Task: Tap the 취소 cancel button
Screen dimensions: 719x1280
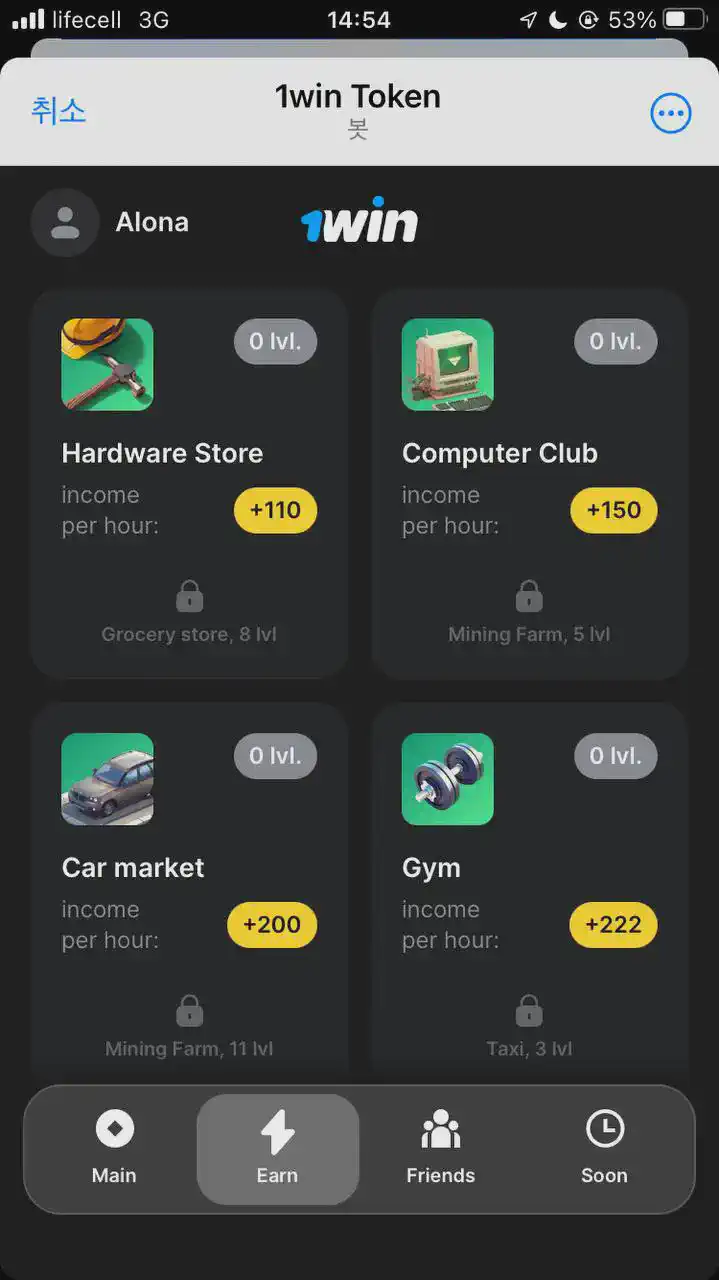Action: tap(58, 111)
